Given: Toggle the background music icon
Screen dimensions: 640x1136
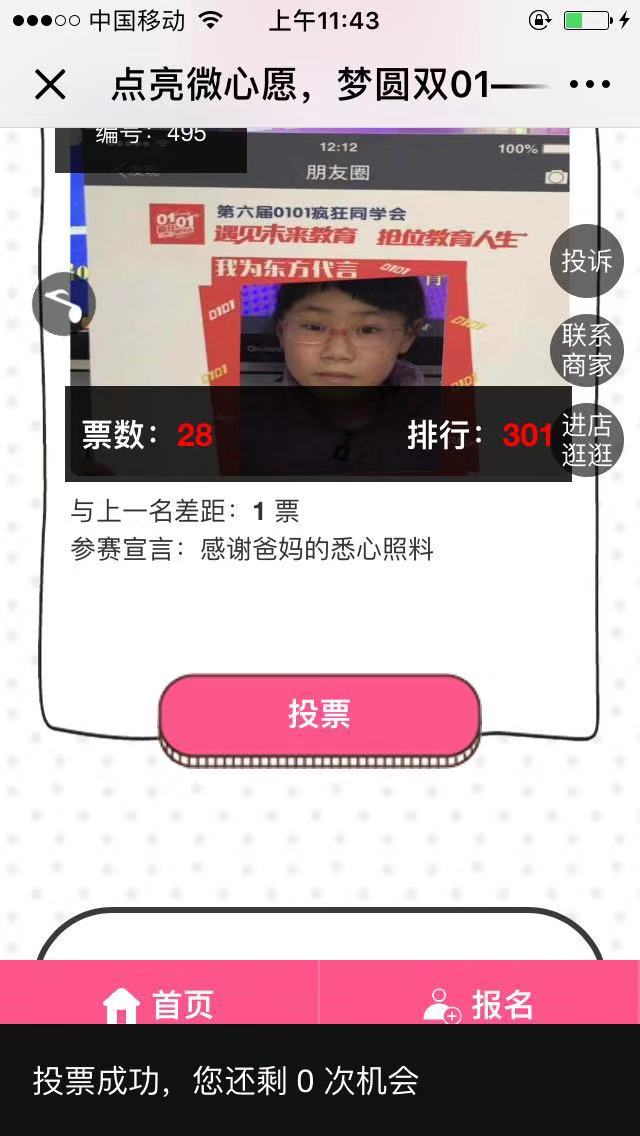Looking at the screenshot, I should click(64, 303).
